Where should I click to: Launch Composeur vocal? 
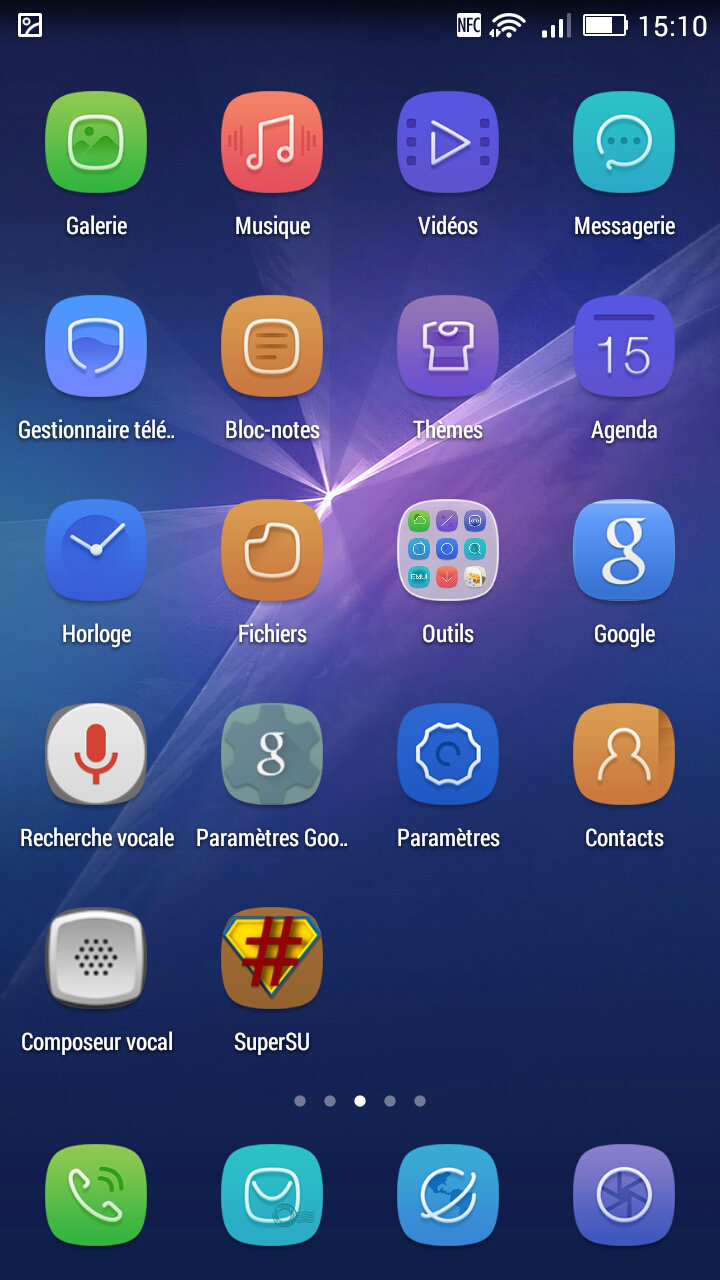pyautogui.click(x=96, y=959)
